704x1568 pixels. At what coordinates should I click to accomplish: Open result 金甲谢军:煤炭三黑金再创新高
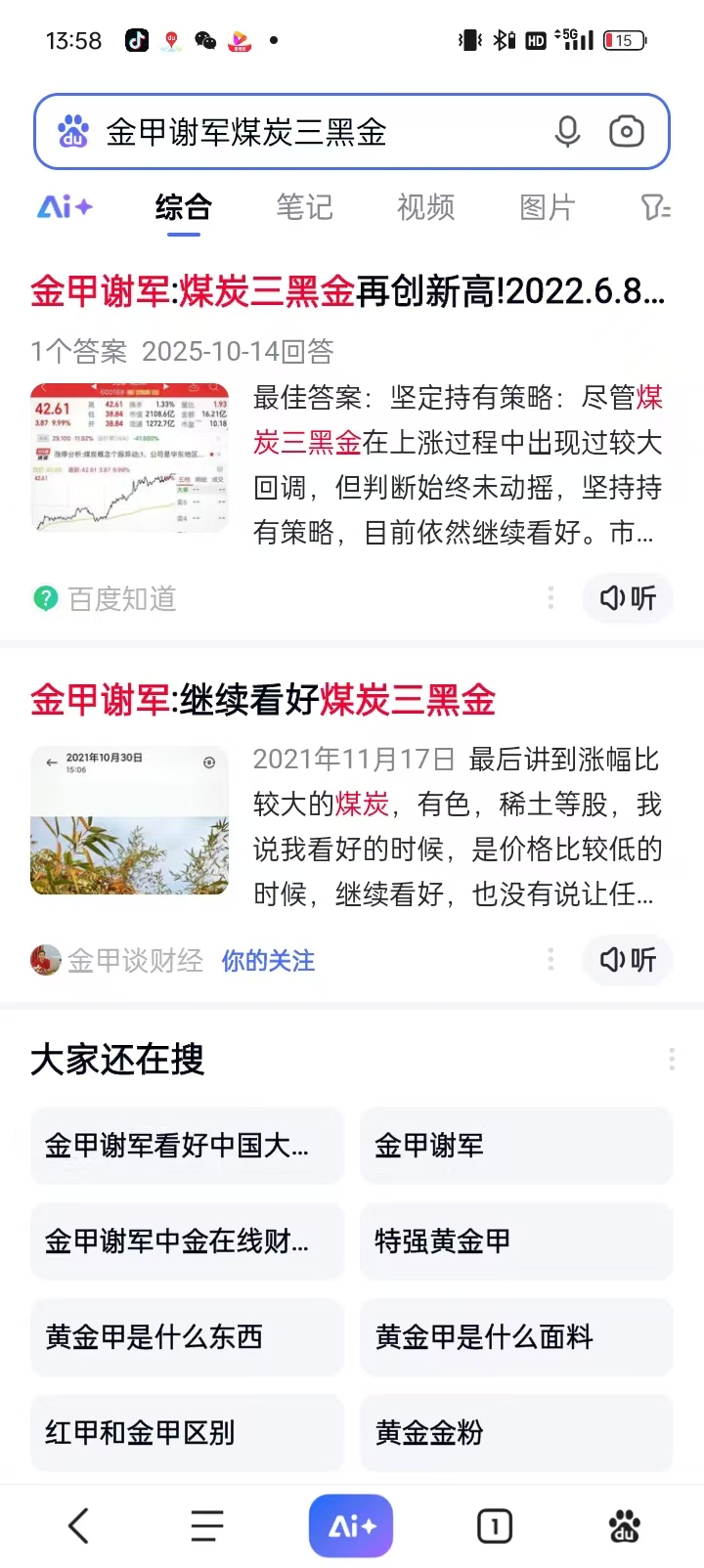point(347,291)
